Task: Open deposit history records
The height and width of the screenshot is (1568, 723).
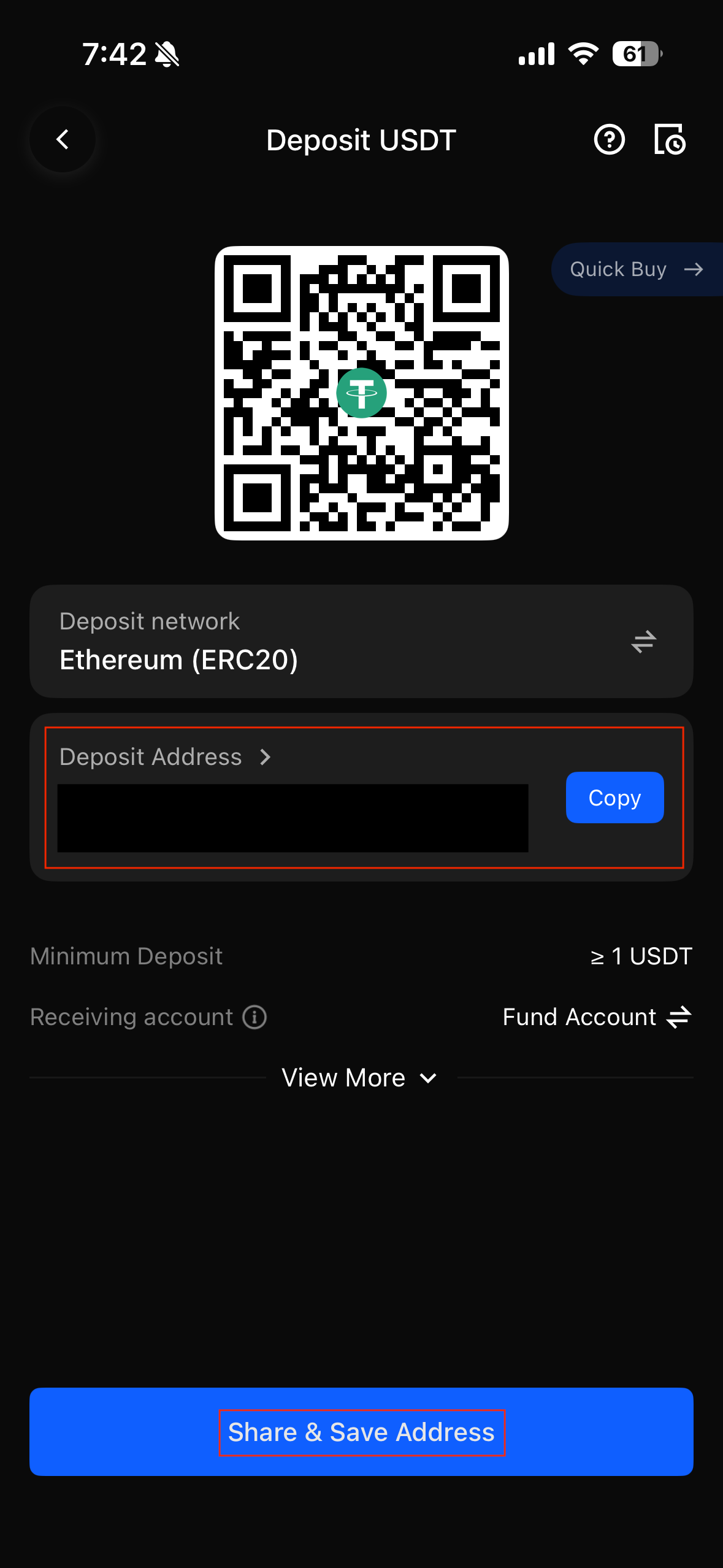Action: coord(669,140)
